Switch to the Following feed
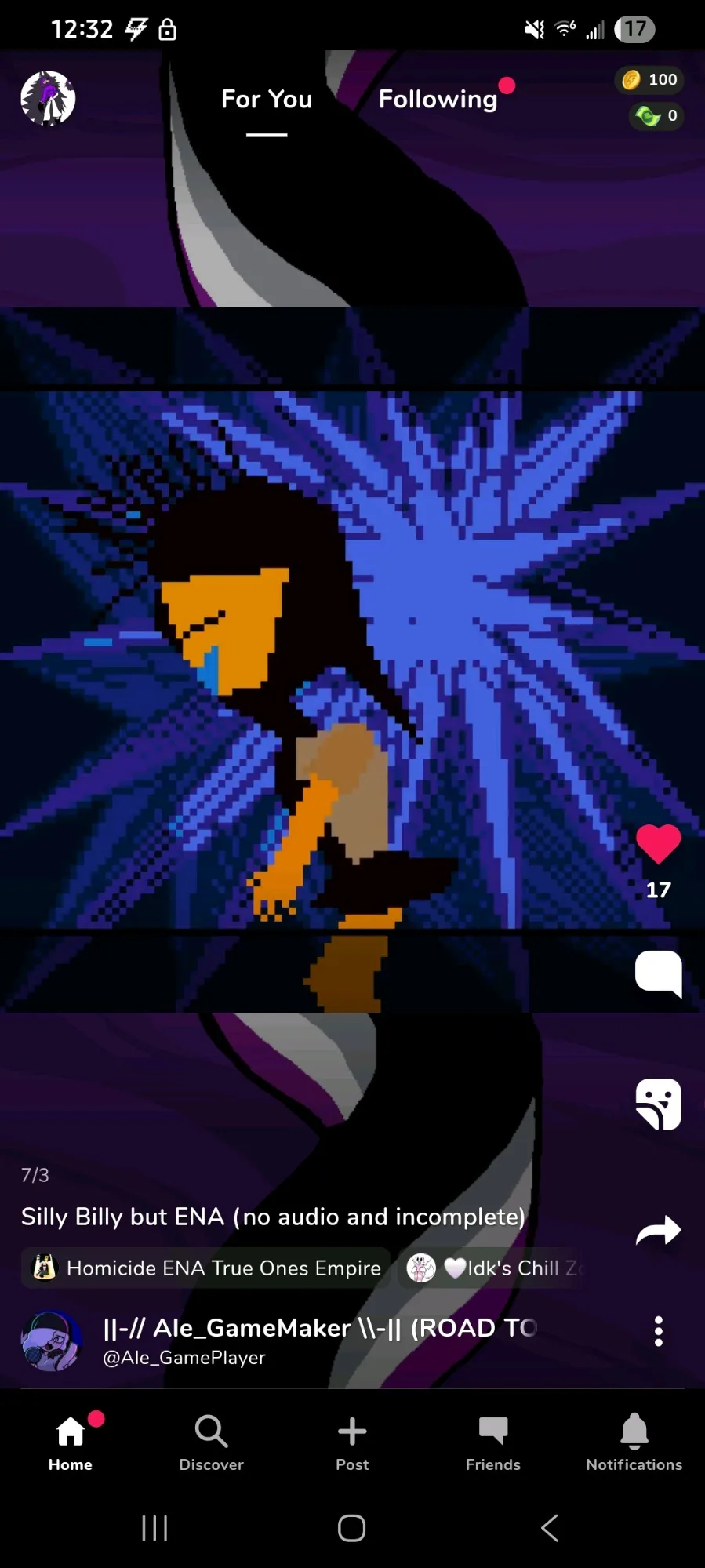Viewport: 705px width, 1568px height. [x=438, y=100]
